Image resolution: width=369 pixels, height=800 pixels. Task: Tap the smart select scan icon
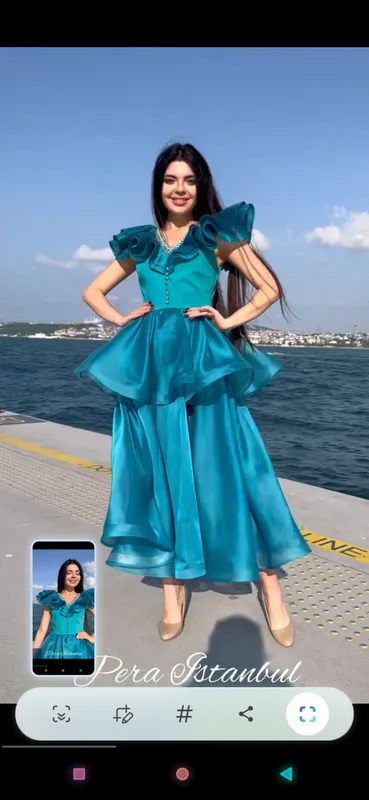(x=307, y=714)
